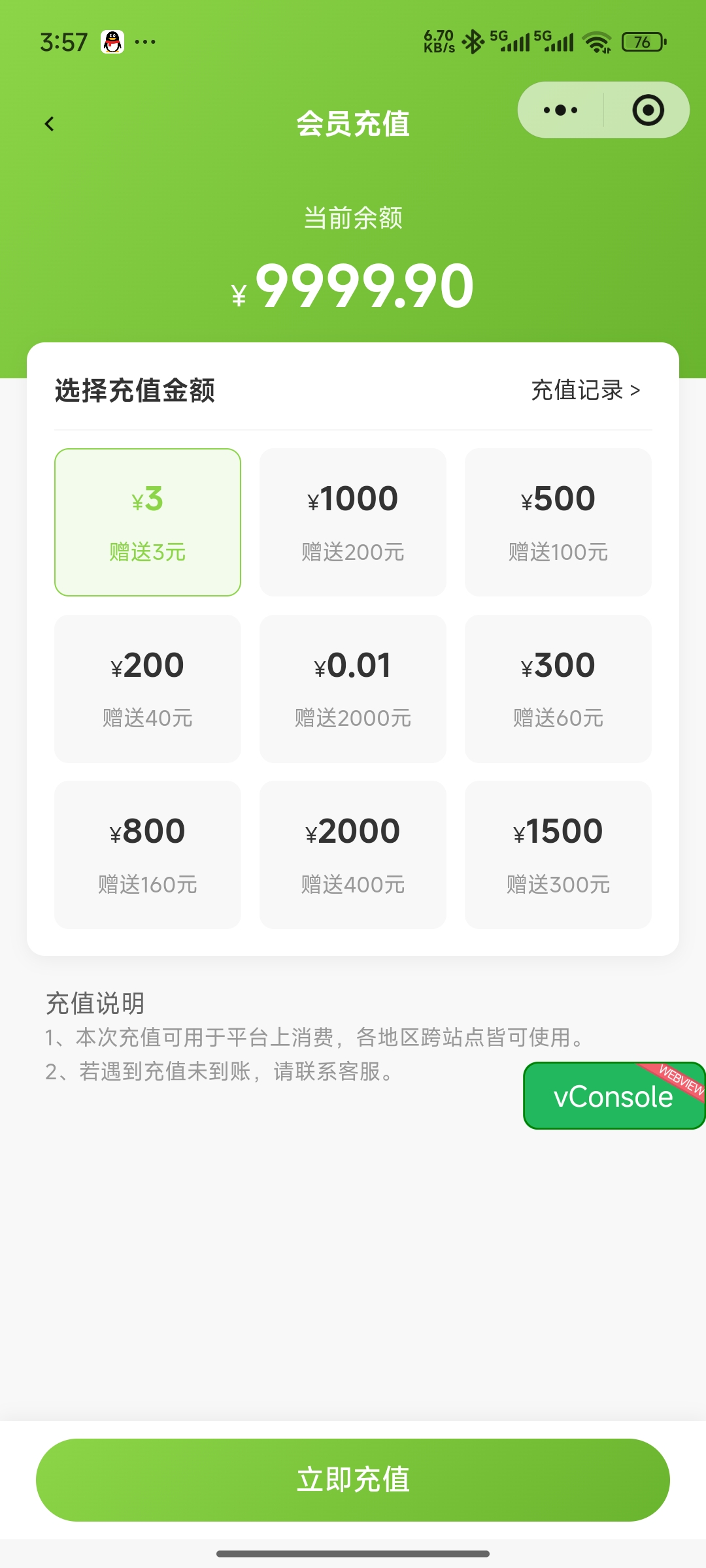This screenshot has height=1568, width=706.
Task: Tap the back arrow to exit recharge page
Action: (x=49, y=123)
